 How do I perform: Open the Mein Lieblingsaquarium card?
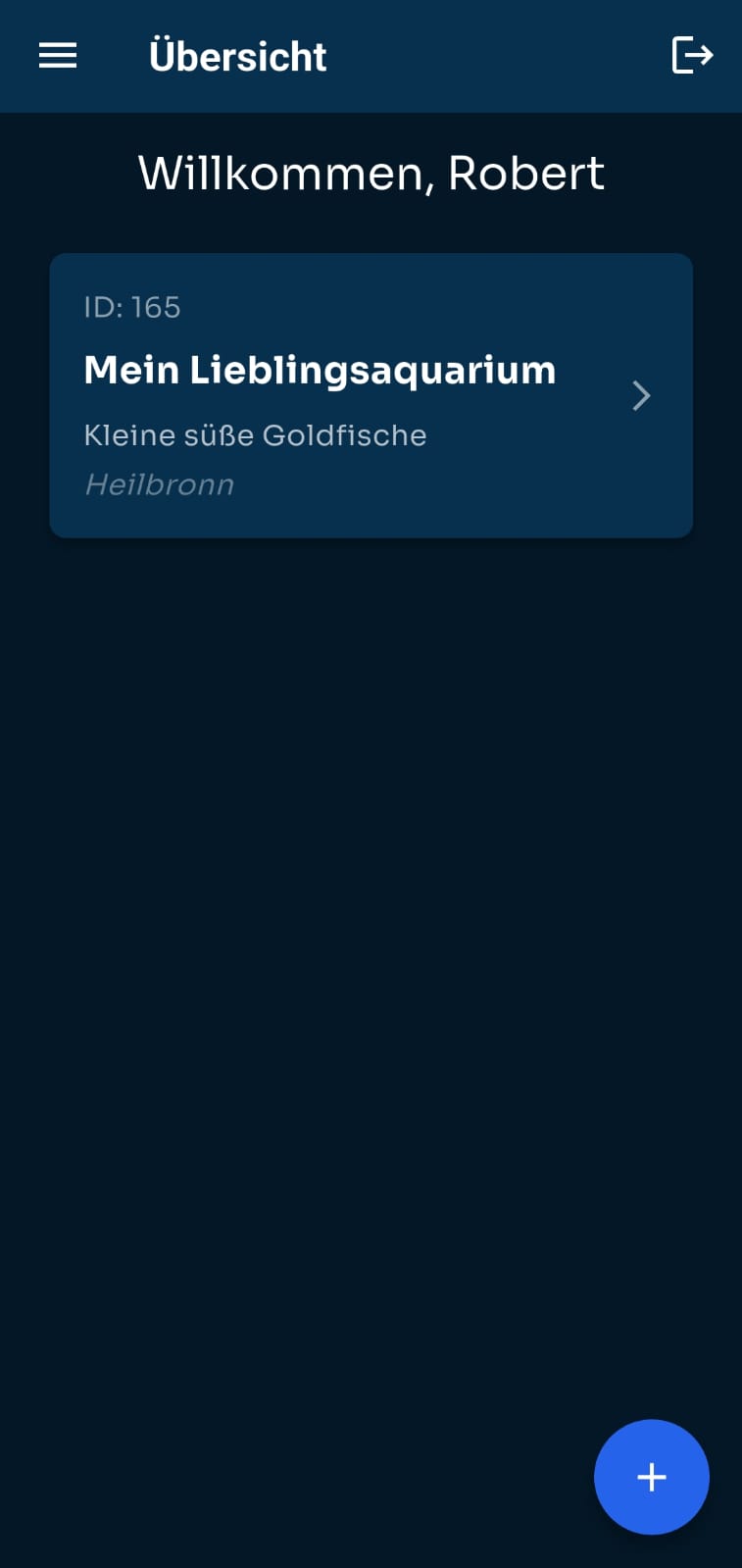click(x=371, y=395)
